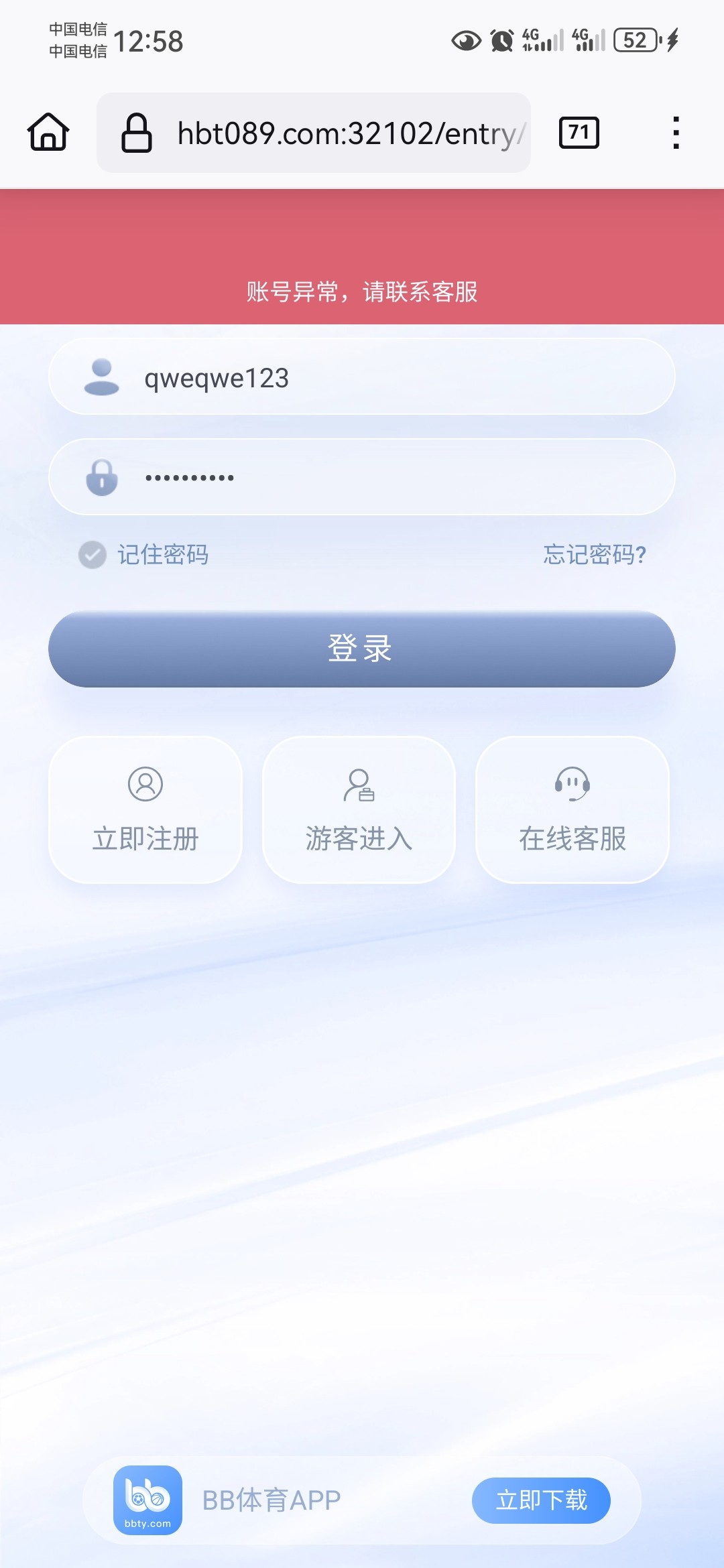The height and width of the screenshot is (1568, 724).
Task: Tap the battery indicator showing 52
Action: [636, 40]
